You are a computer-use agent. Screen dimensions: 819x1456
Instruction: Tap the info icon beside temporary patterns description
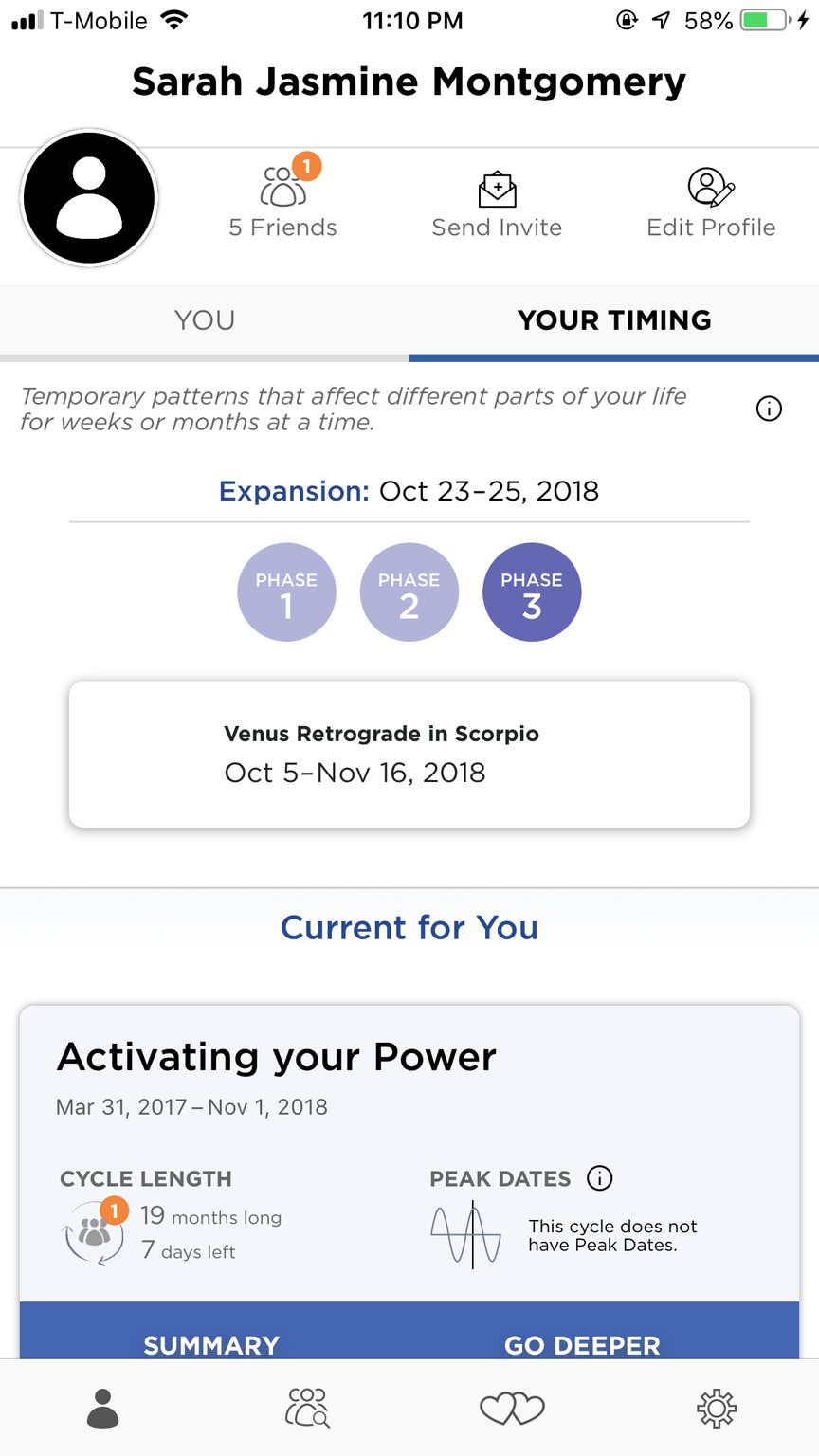click(x=769, y=409)
